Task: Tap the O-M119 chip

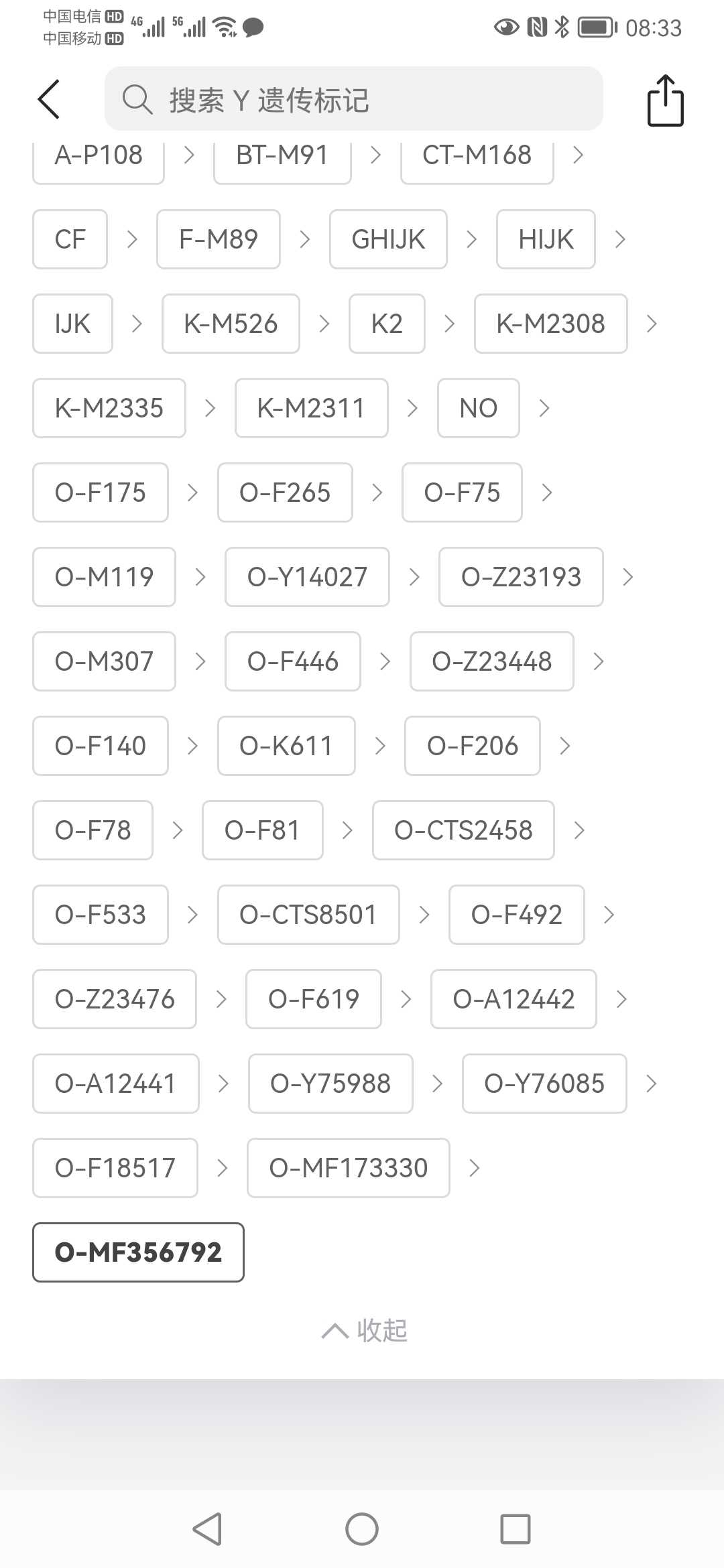Action: 104,577
